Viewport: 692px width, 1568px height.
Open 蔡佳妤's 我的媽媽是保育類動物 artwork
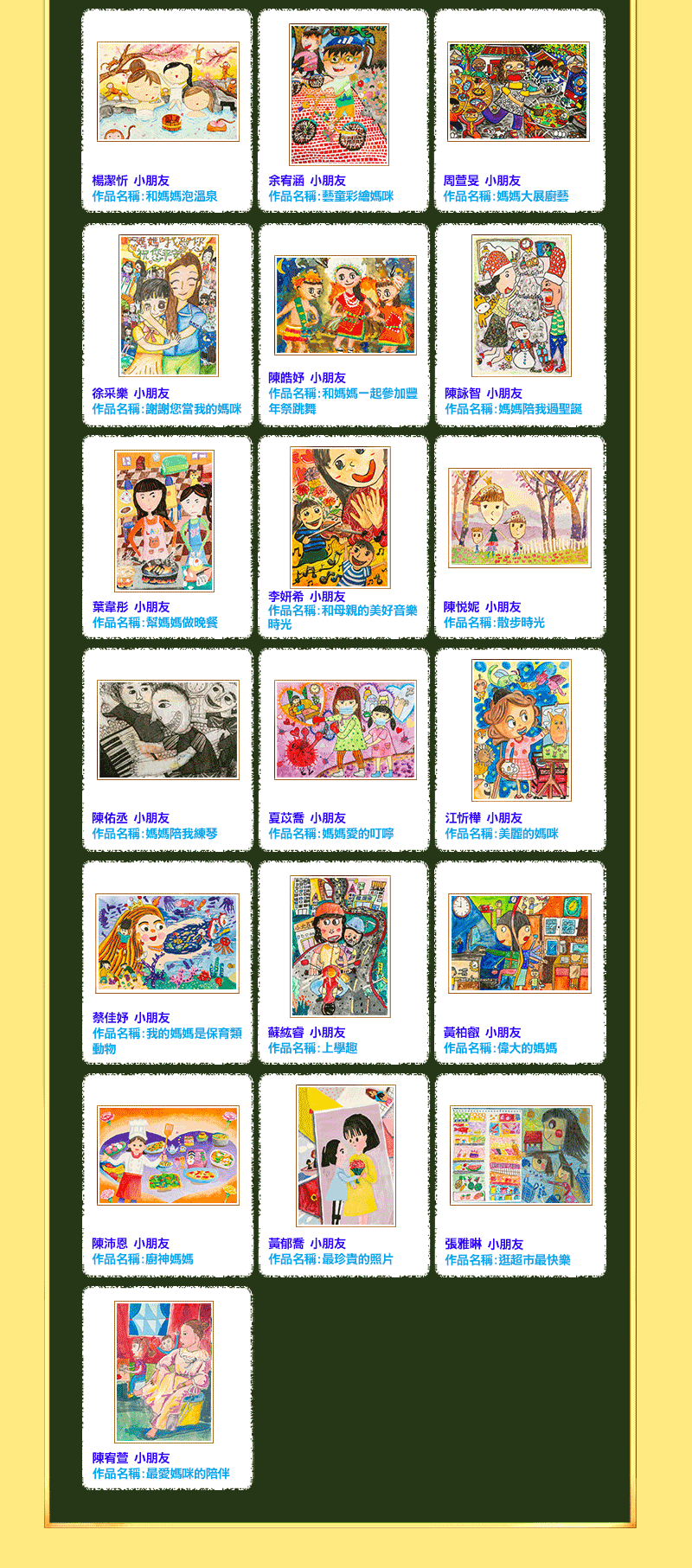click(x=167, y=944)
